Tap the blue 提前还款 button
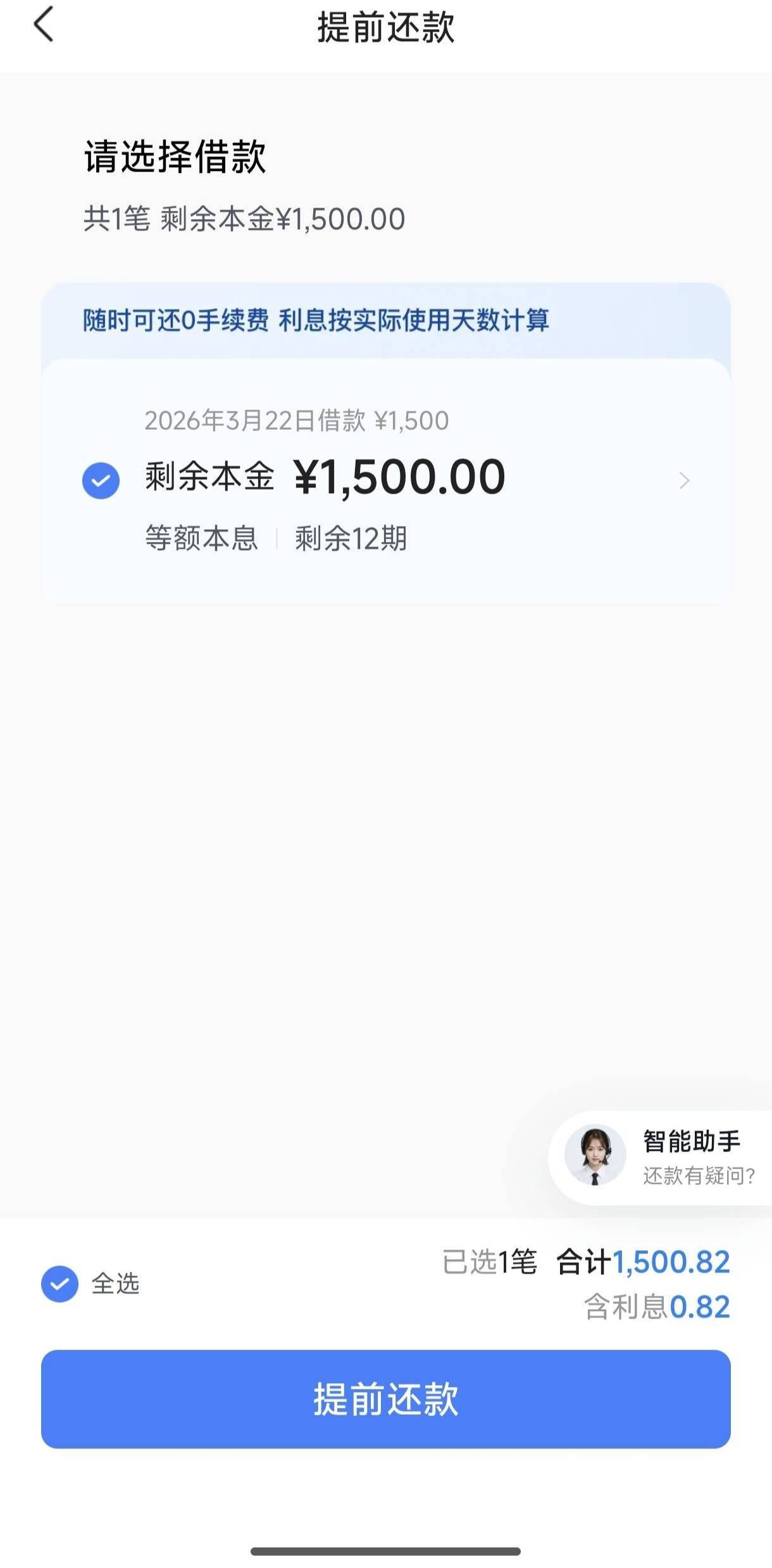The image size is (772, 1568). [x=386, y=1399]
